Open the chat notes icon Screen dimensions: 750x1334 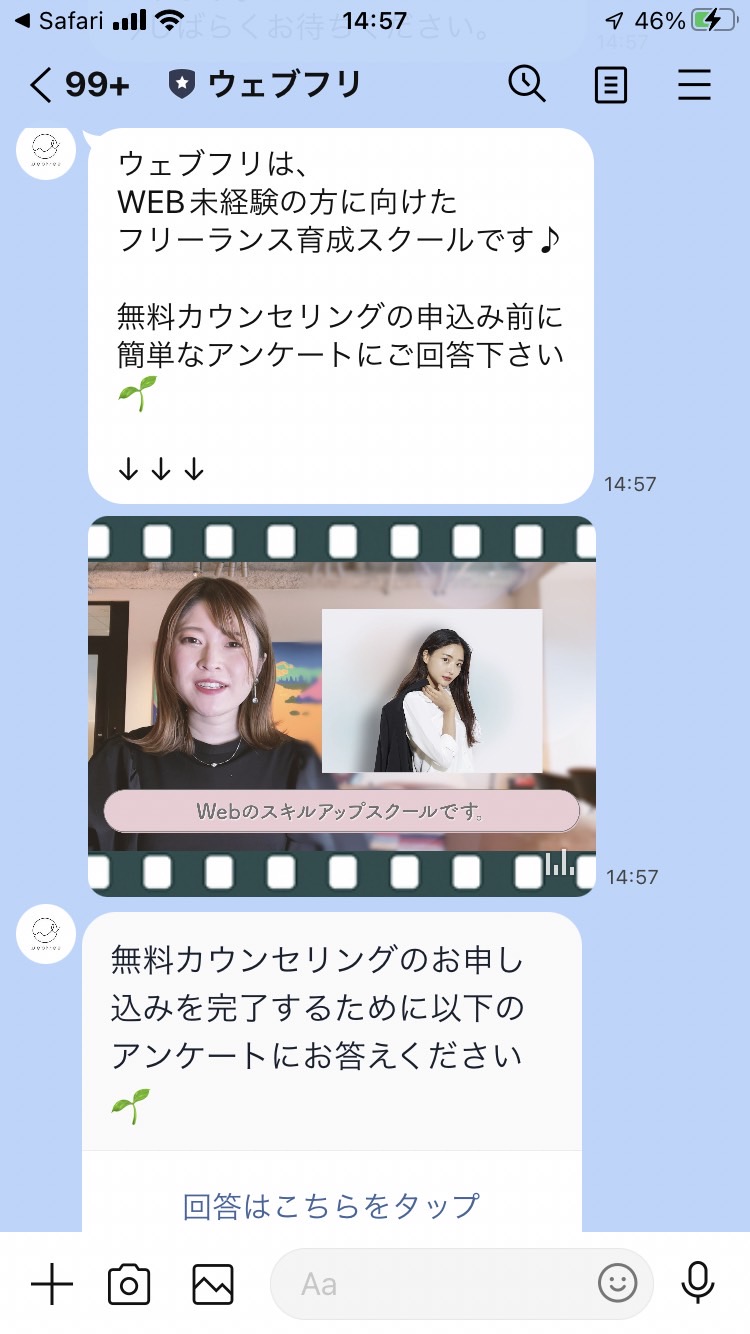click(610, 85)
